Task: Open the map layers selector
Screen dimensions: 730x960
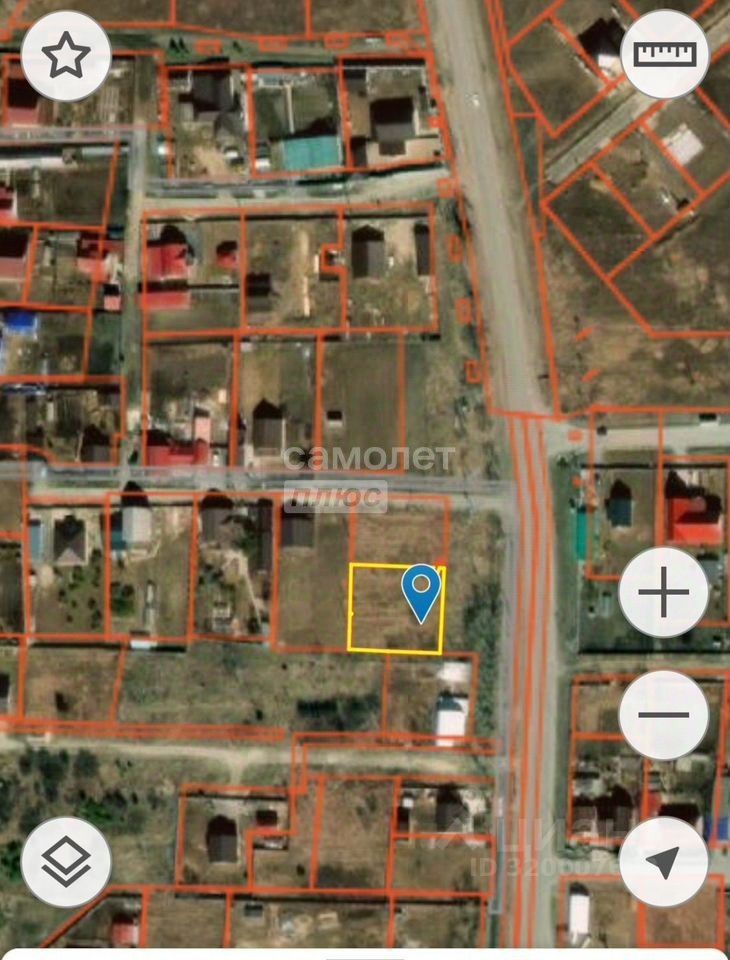Action: 66,862
